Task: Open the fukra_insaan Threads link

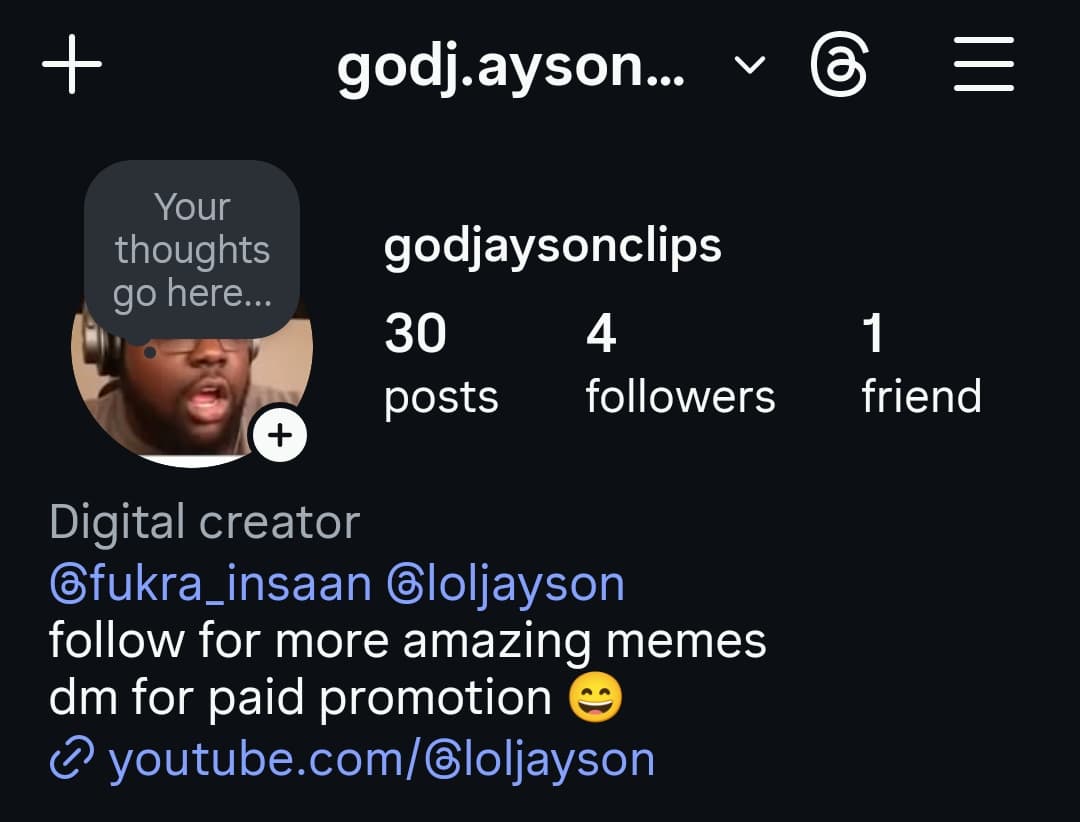Action: [x=210, y=583]
